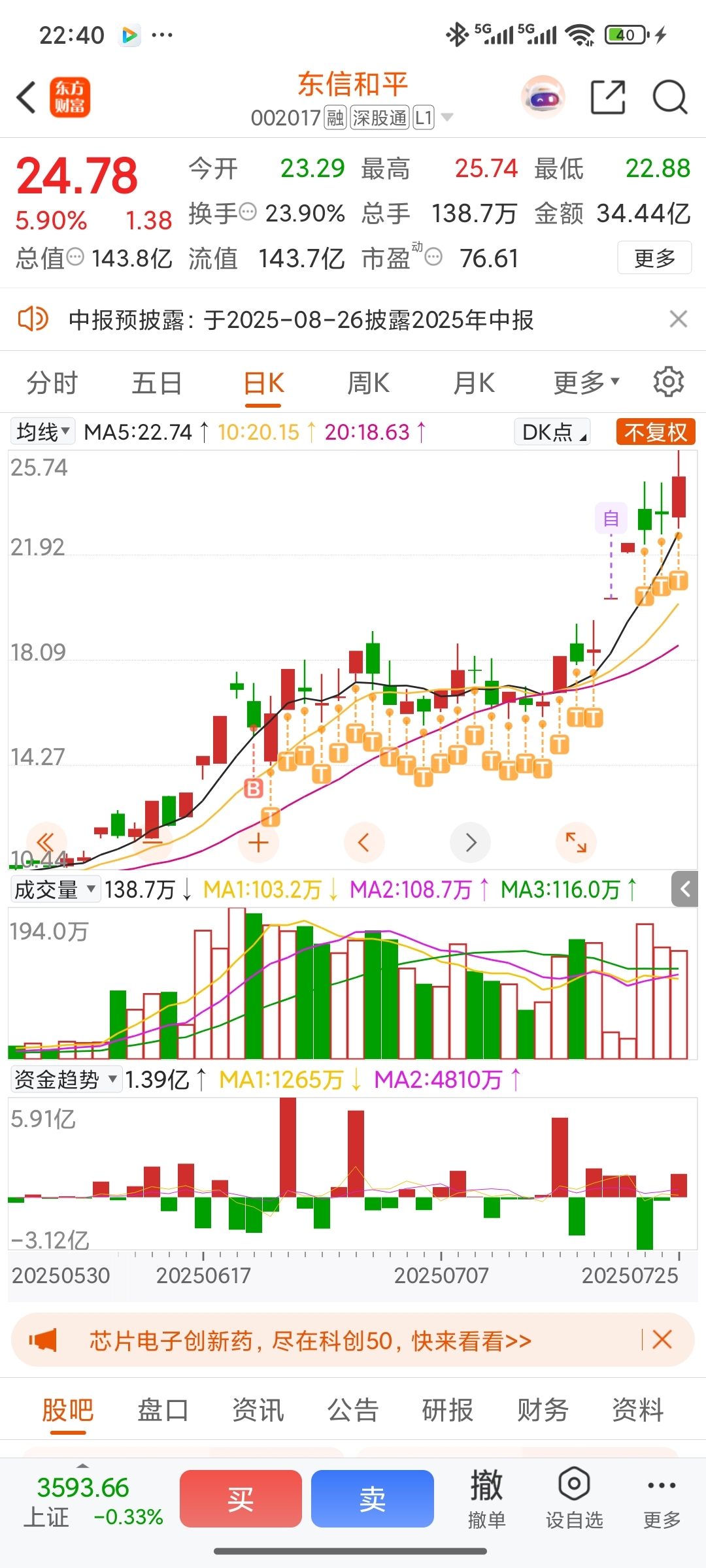706x1568 pixels.
Task: Add stock via 设自选
Action: point(574,1499)
